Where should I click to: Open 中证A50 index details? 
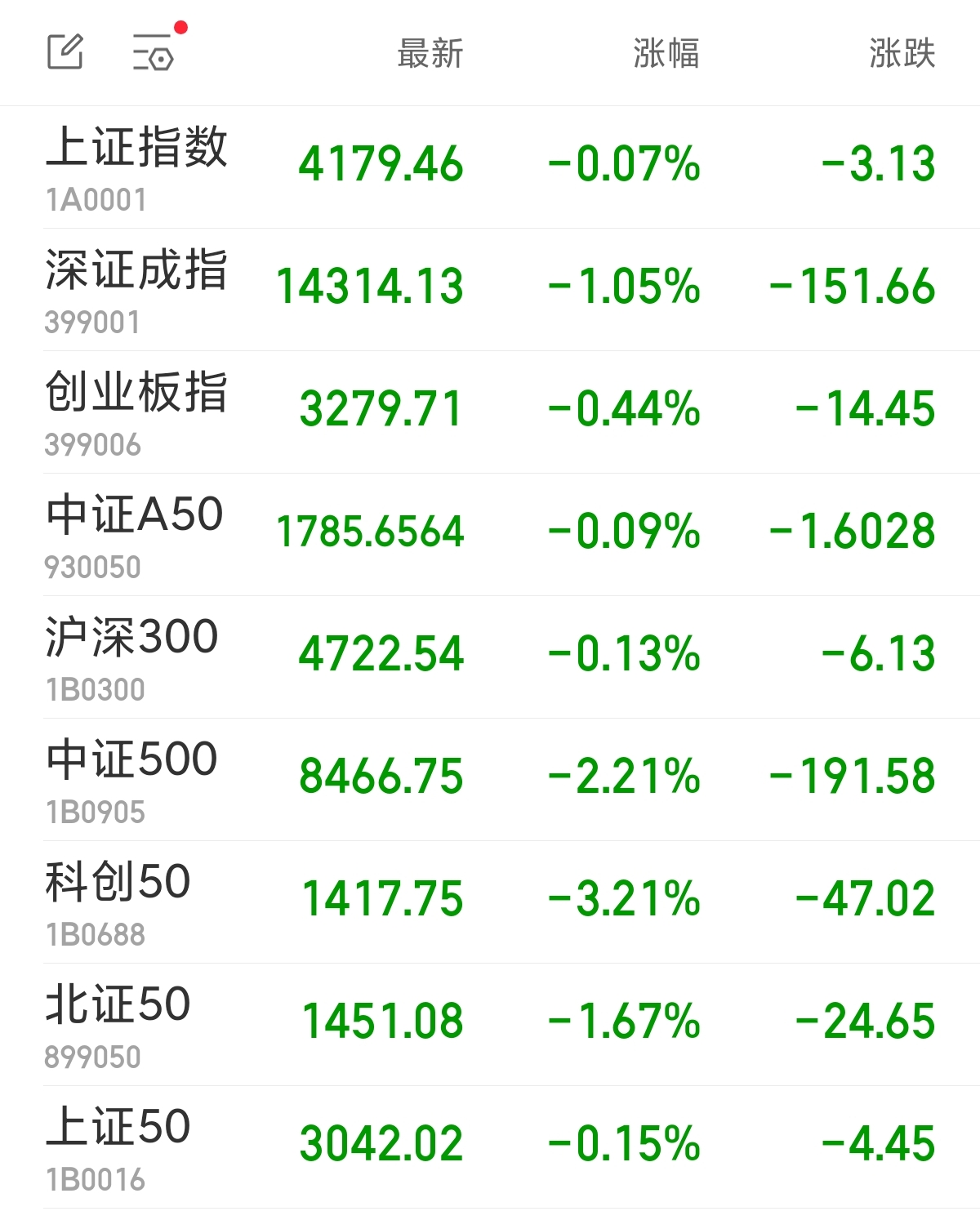pyautogui.click(x=136, y=534)
